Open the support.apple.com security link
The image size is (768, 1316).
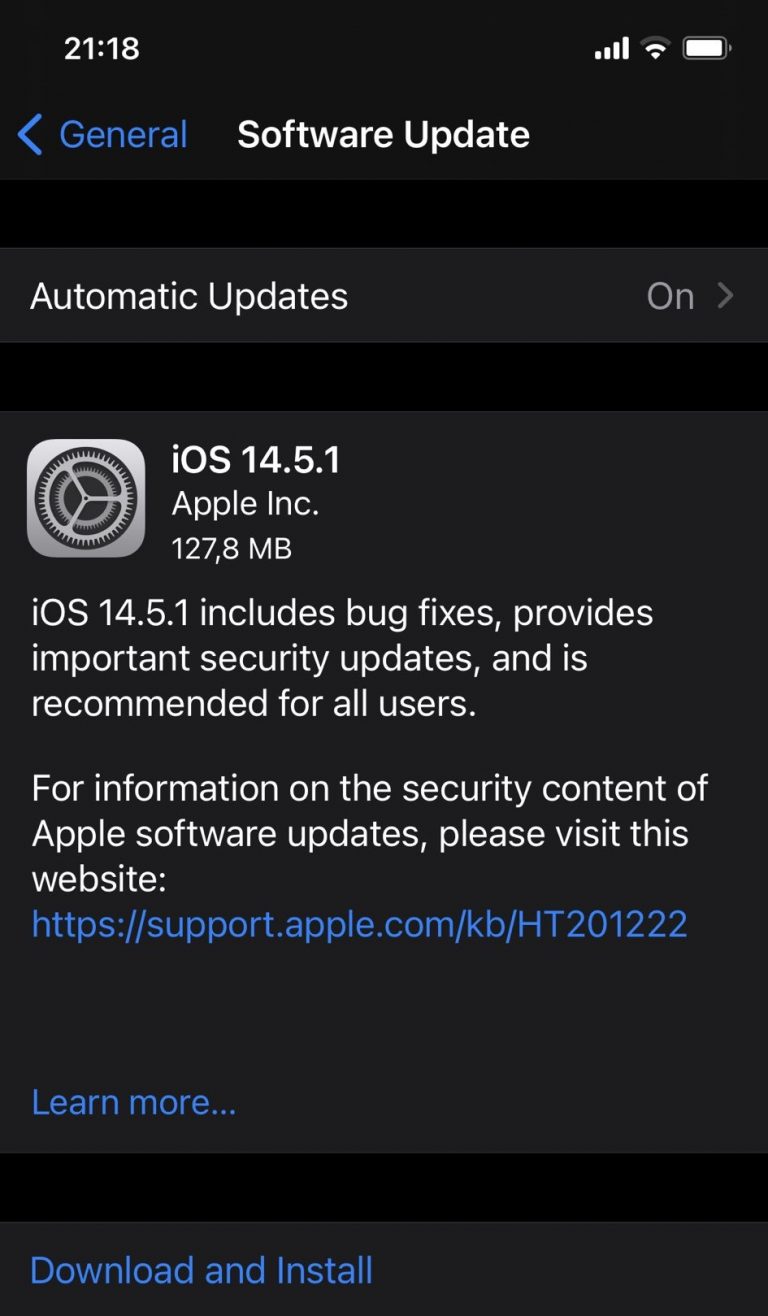[x=359, y=923]
